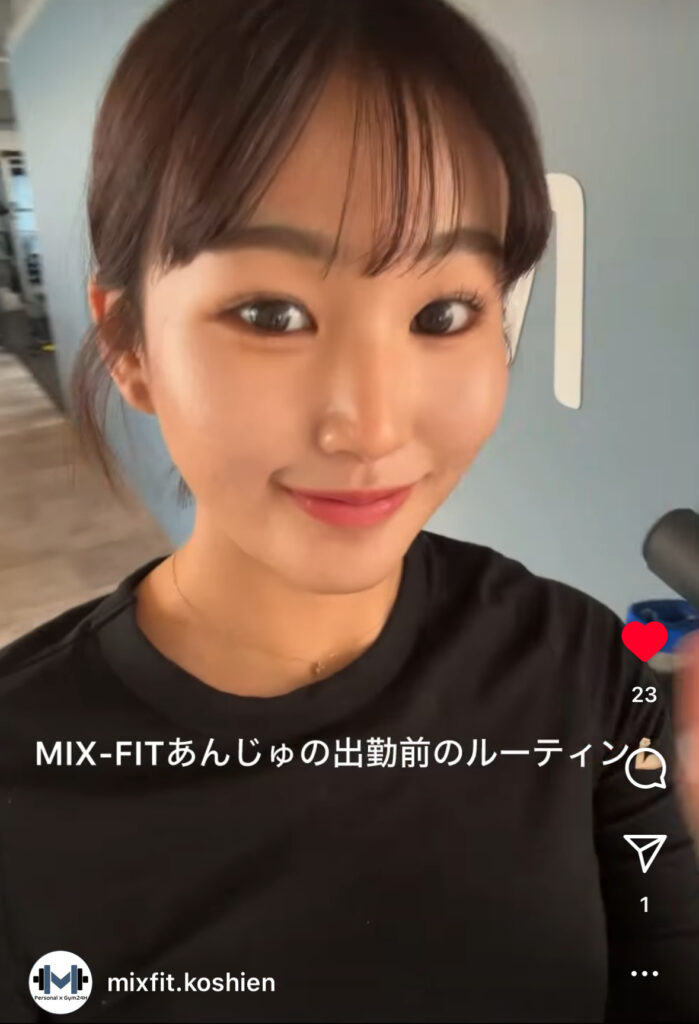This screenshot has width=699, height=1024.
Task: Open comments via the speech bubble icon
Action: [645, 768]
